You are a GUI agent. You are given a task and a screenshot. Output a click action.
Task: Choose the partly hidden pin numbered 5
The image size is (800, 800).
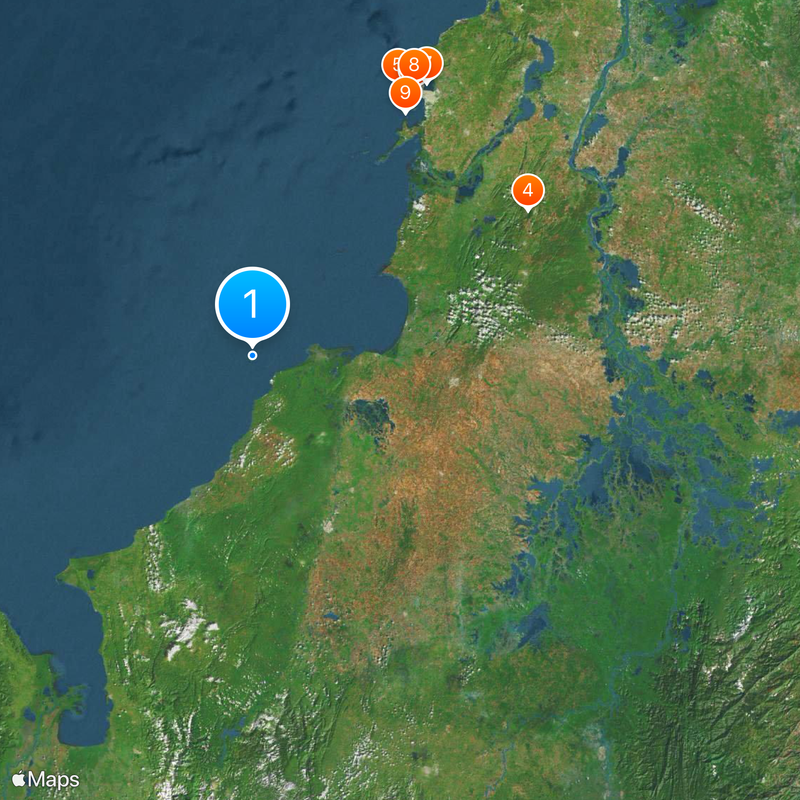391,64
